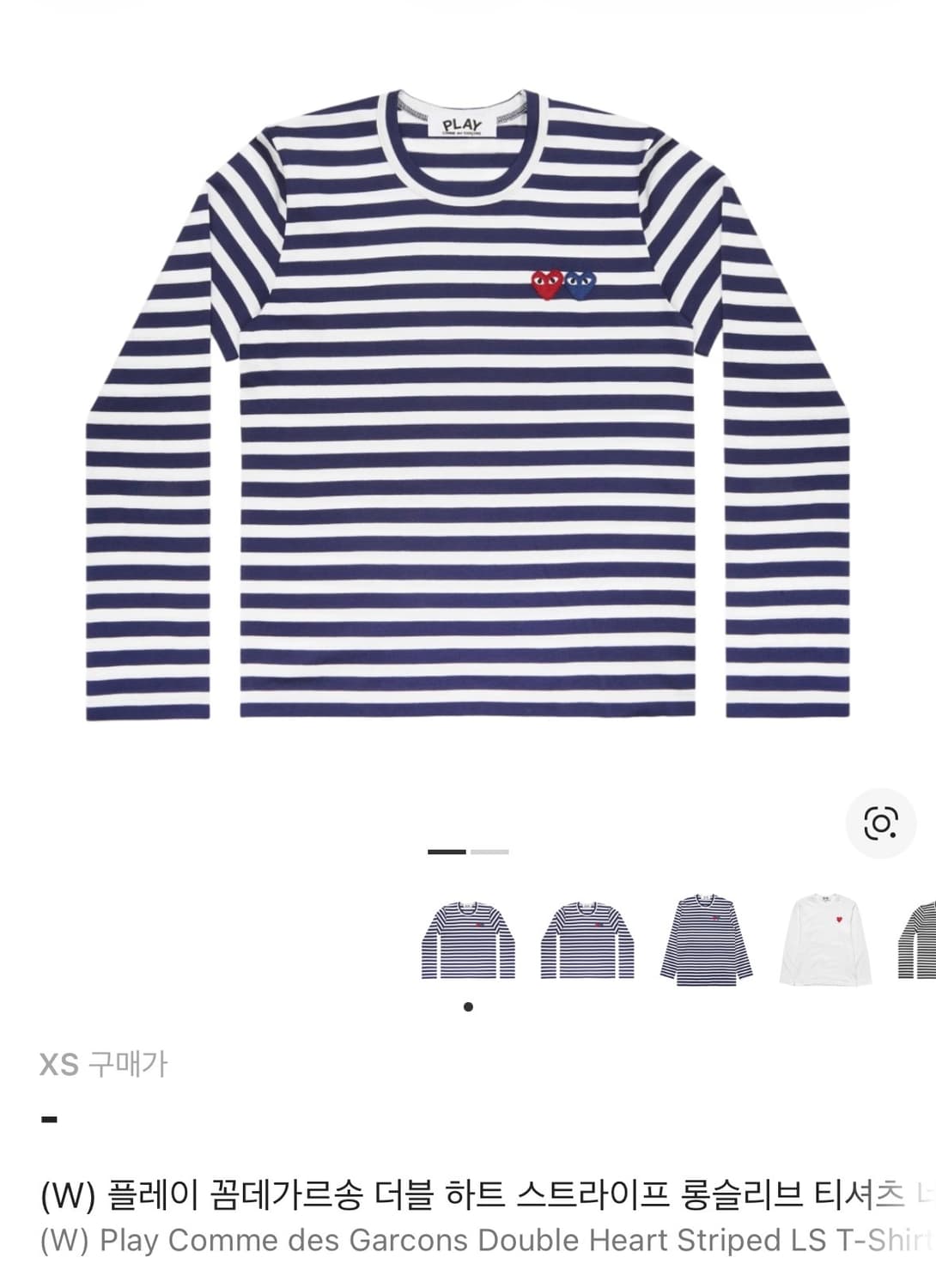Select the black page indicator bar

click(446, 850)
